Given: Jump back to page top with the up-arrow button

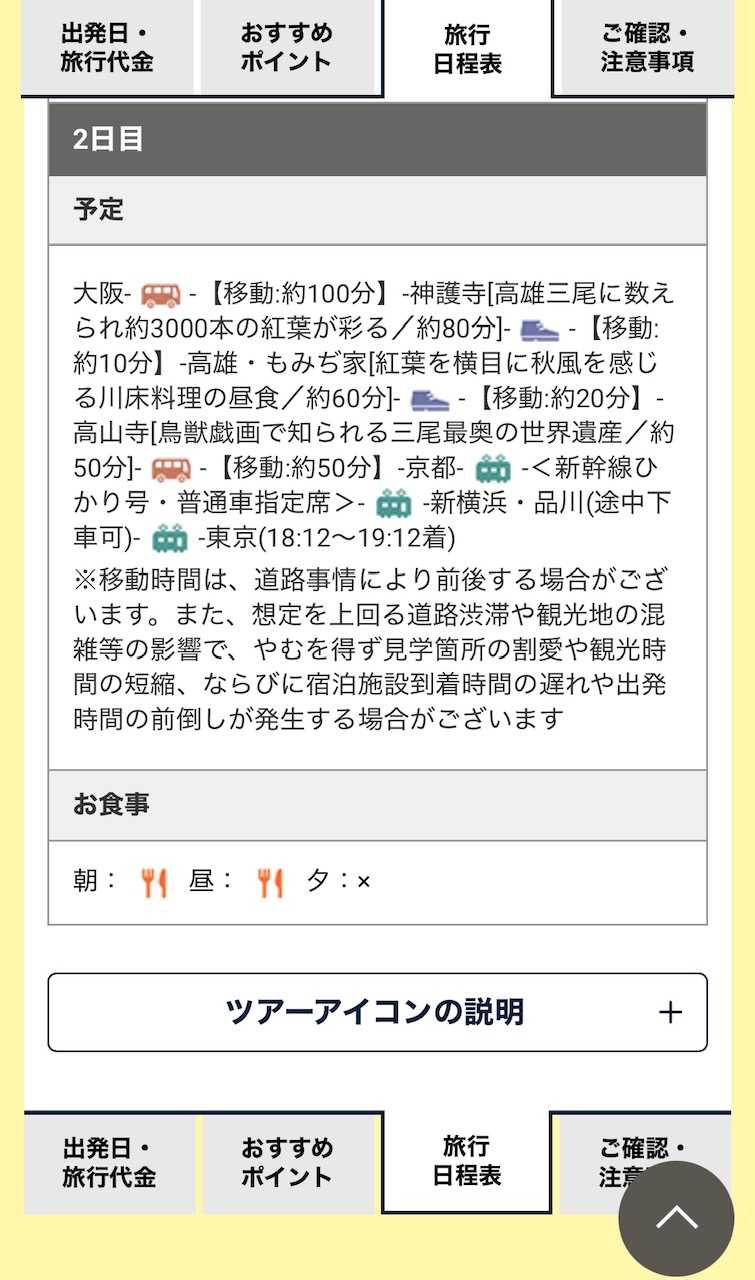Looking at the screenshot, I should (676, 1218).
